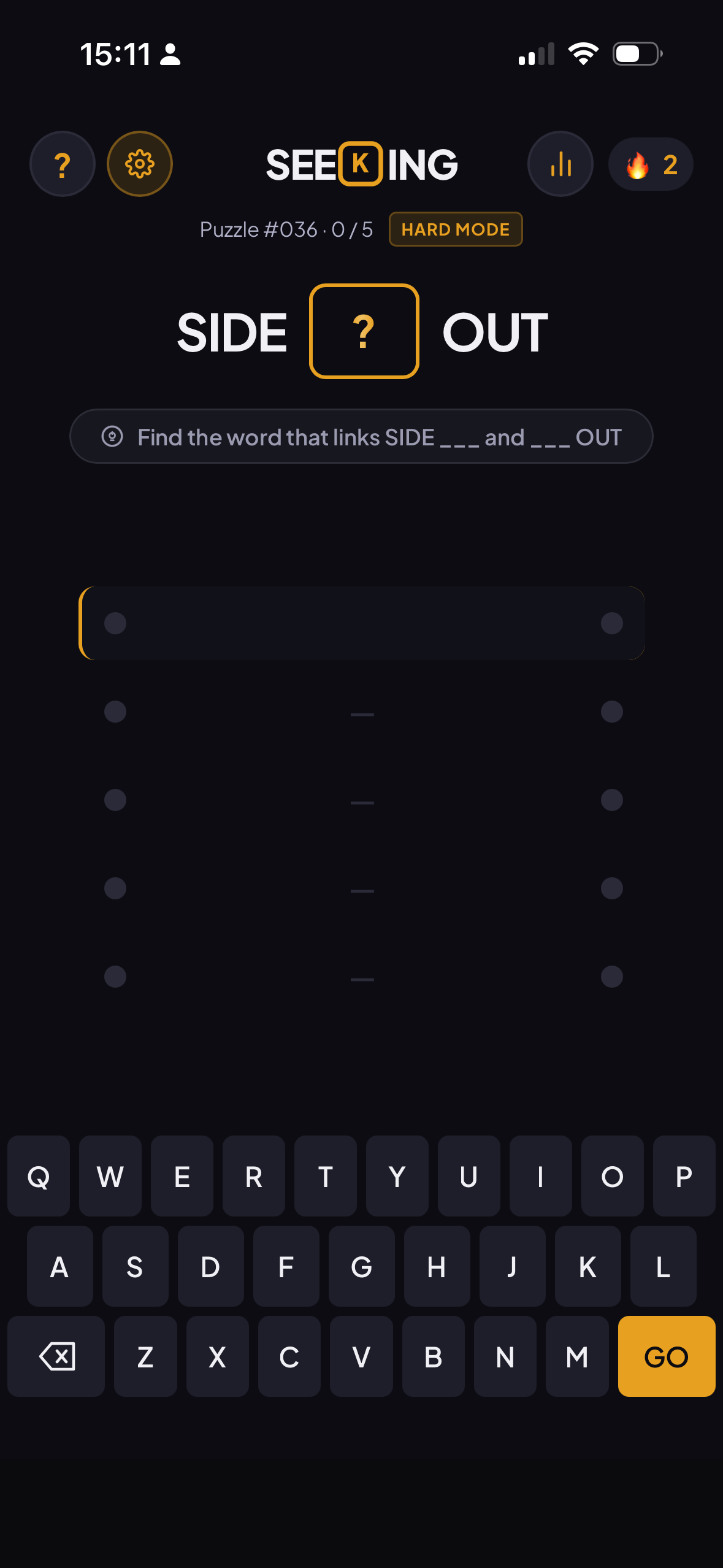
Task: Select the first guess row
Action: coord(362,623)
